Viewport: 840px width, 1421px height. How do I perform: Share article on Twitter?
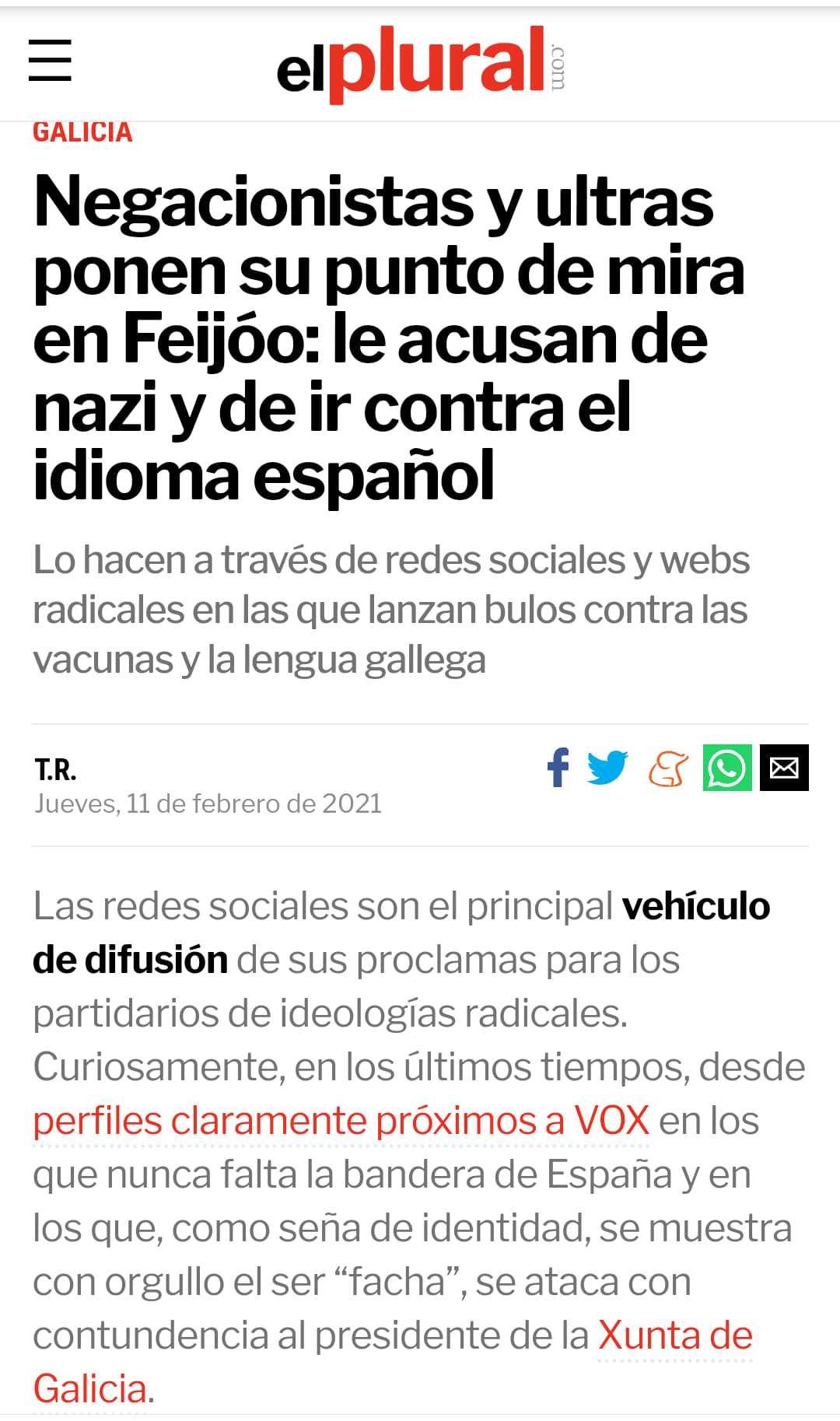pos(607,768)
